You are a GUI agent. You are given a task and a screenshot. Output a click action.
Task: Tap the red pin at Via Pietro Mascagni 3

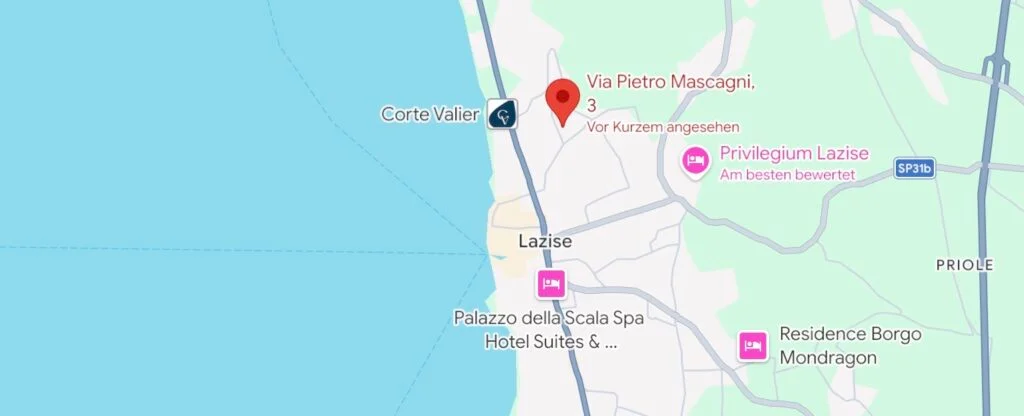[x=562, y=99]
